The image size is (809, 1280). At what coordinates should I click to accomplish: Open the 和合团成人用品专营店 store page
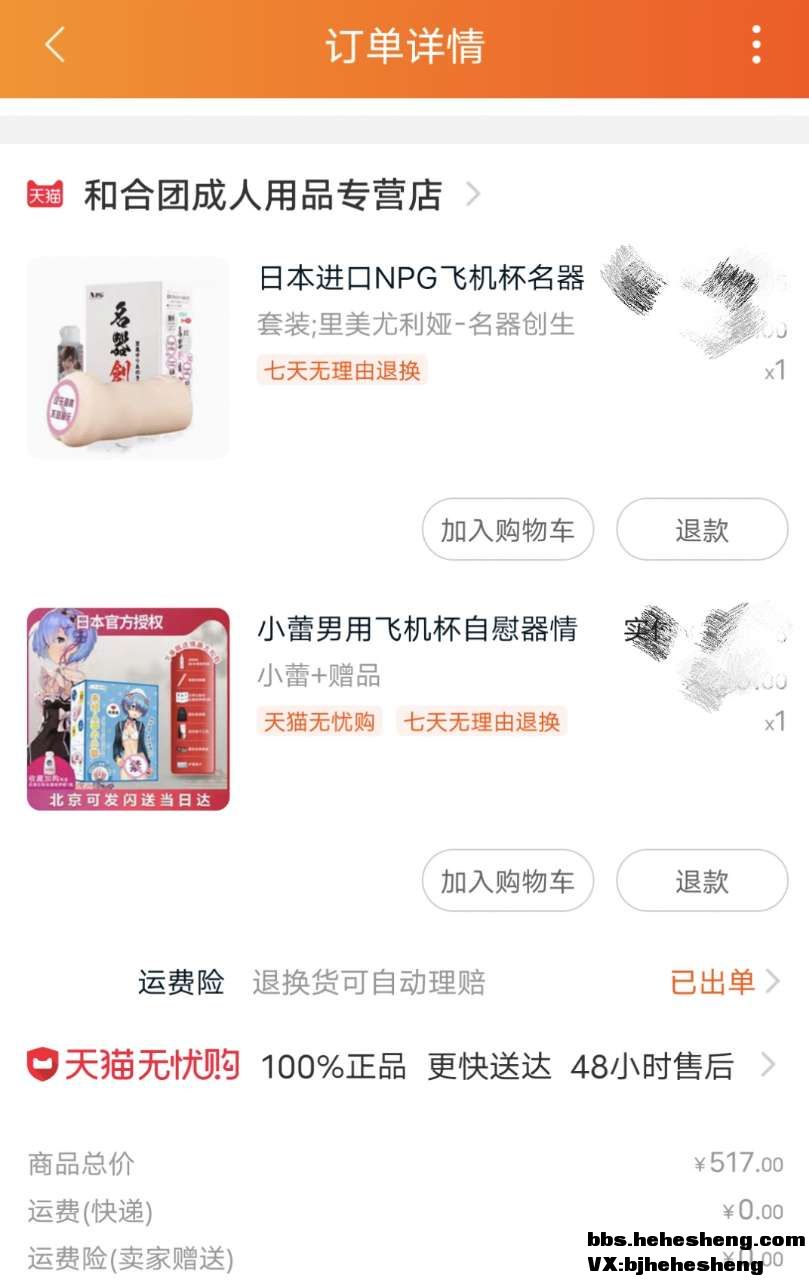coord(263,195)
